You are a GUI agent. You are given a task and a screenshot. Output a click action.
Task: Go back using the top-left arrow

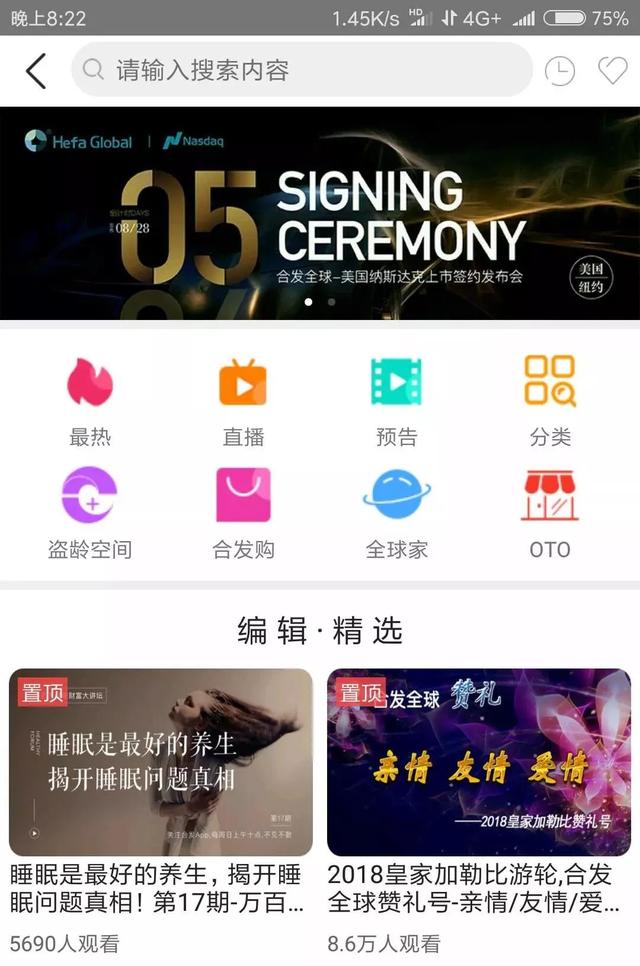(36, 71)
